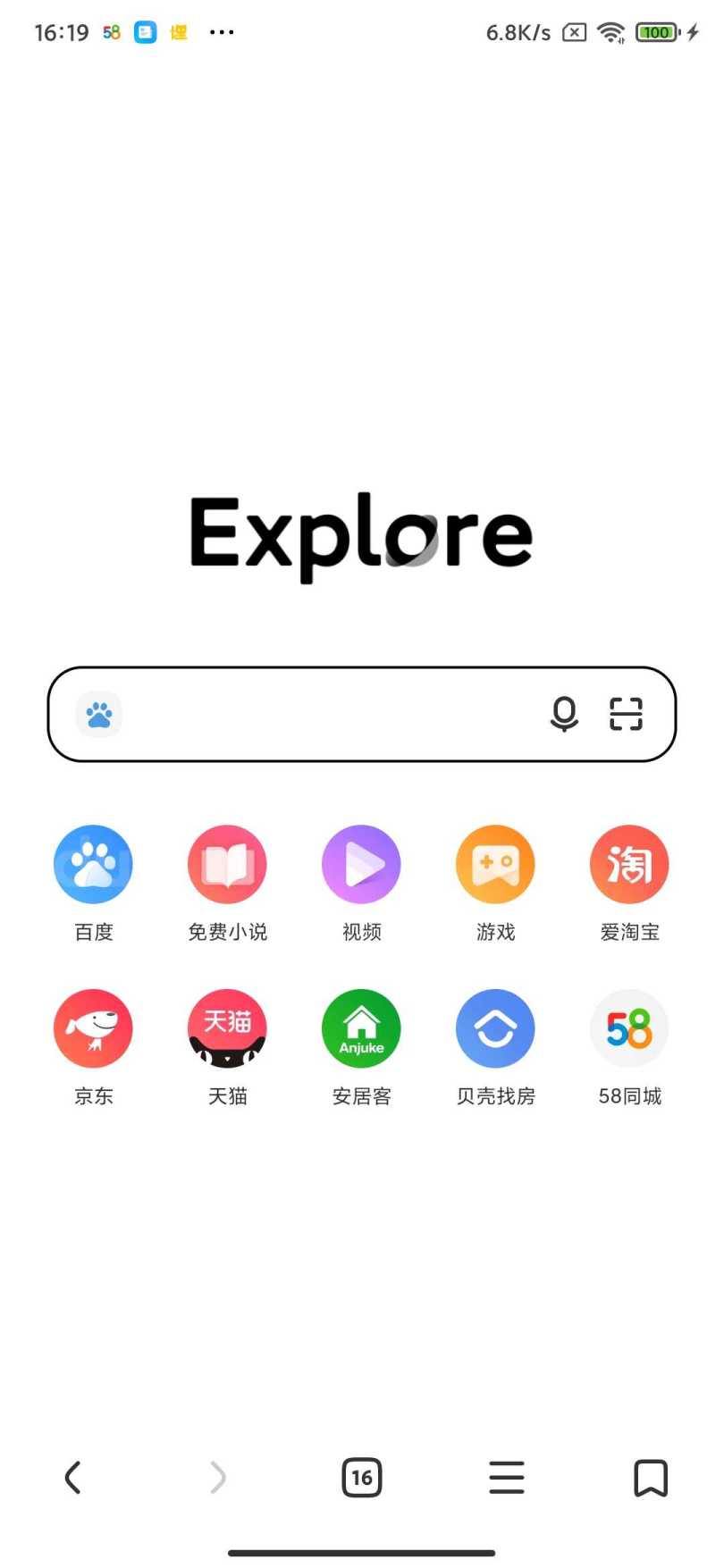Open the QR code scanner
The height and width of the screenshot is (1568, 724).
(626, 715)
